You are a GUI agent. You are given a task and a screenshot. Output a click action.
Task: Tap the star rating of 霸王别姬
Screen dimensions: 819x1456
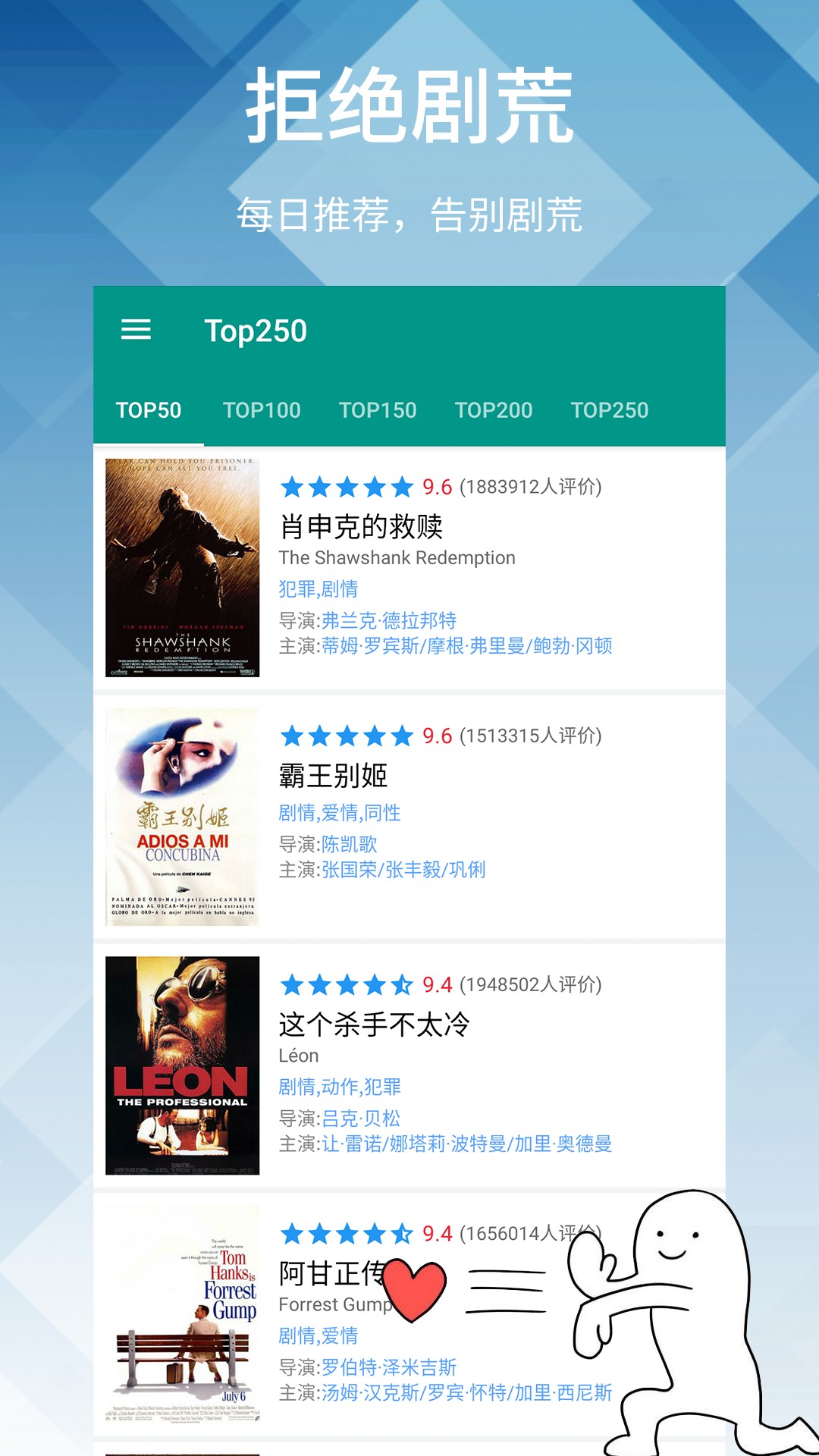click(345, 736)
